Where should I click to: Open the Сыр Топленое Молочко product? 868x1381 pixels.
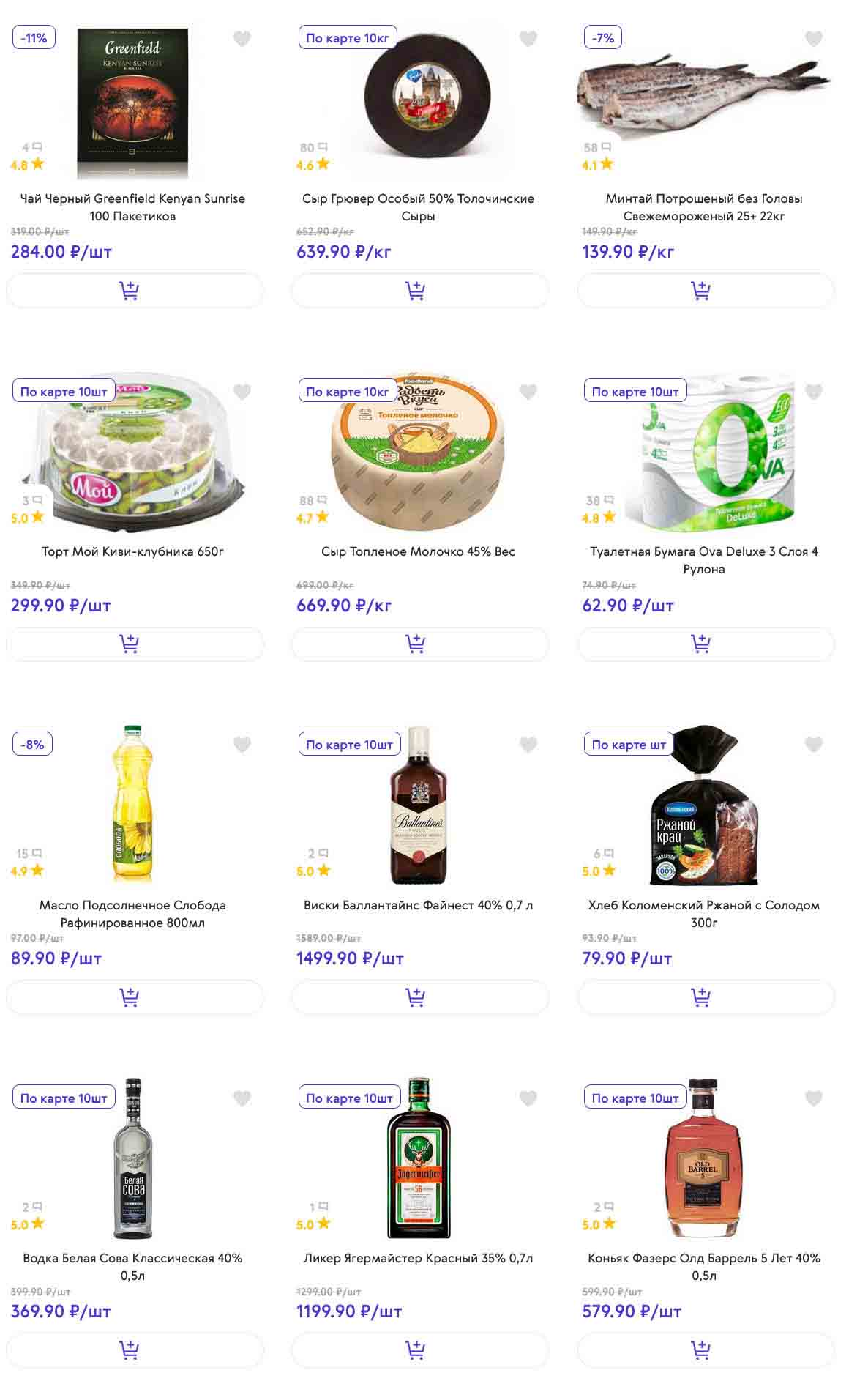point(418,551)
